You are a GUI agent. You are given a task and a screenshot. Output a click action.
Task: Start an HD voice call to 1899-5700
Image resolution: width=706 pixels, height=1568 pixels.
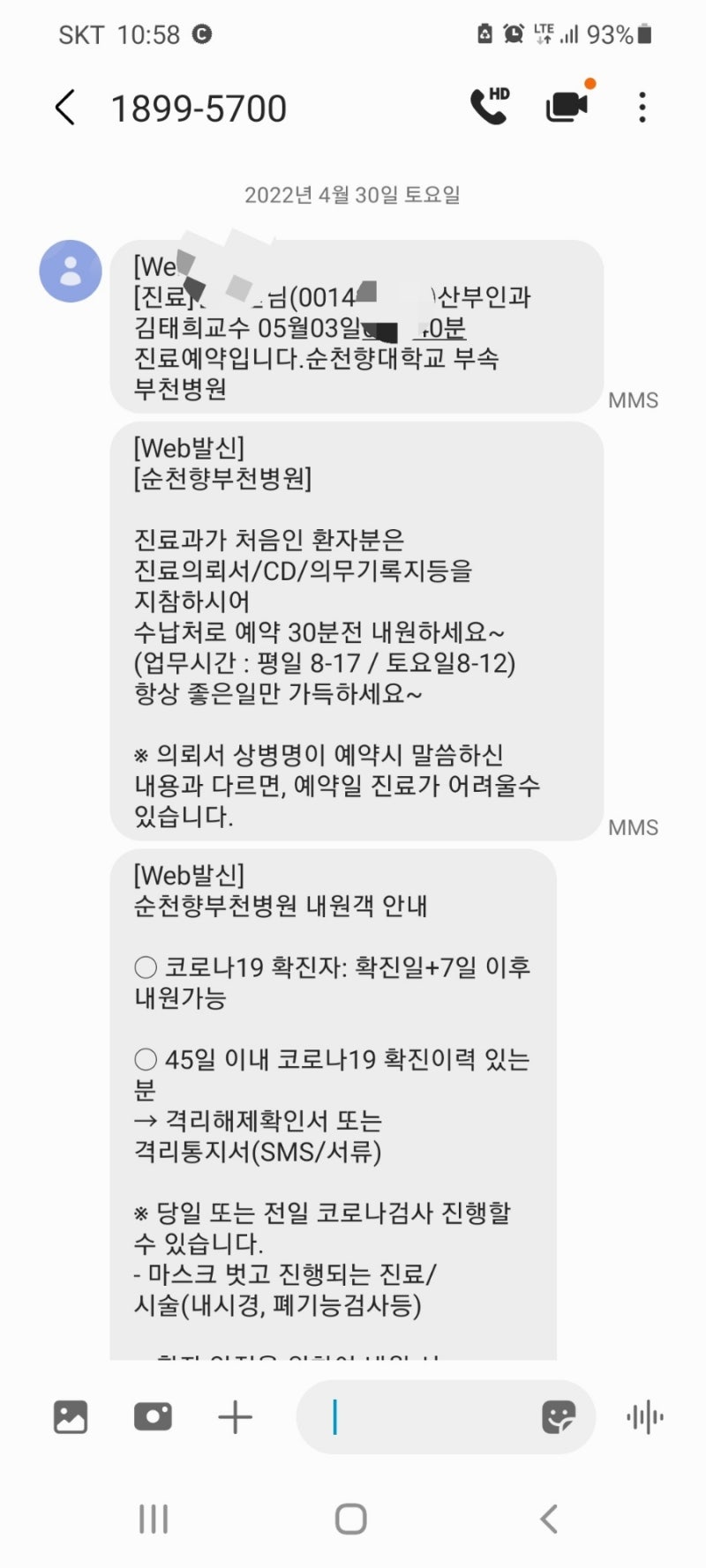(490, 106)
